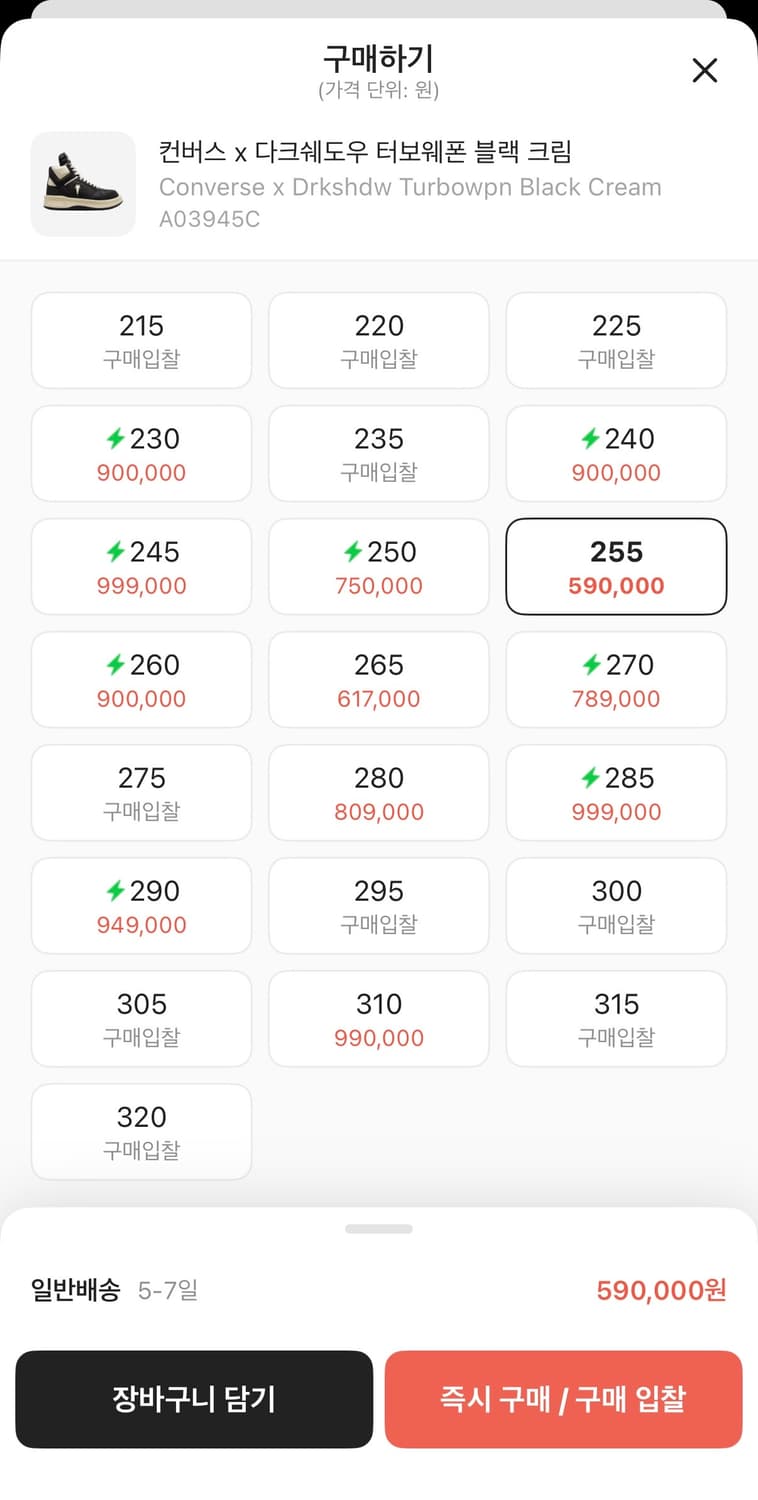
Task: Click the 장바구니 담기 cart button
Action: click(193, 1399)
